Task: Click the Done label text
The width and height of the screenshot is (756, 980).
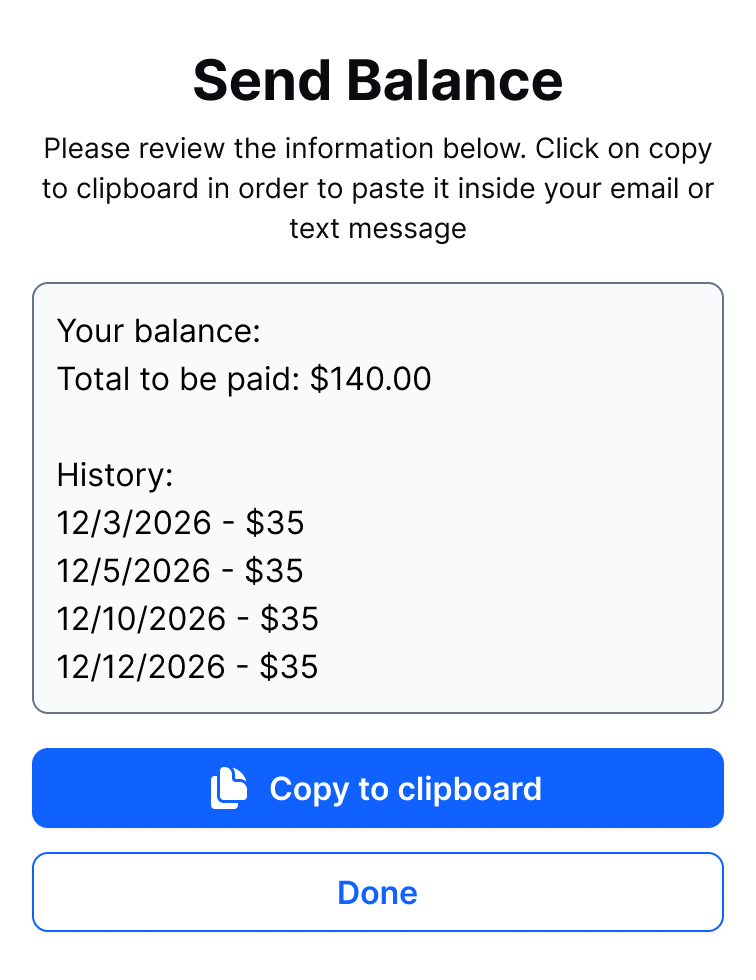Action: 378,892
